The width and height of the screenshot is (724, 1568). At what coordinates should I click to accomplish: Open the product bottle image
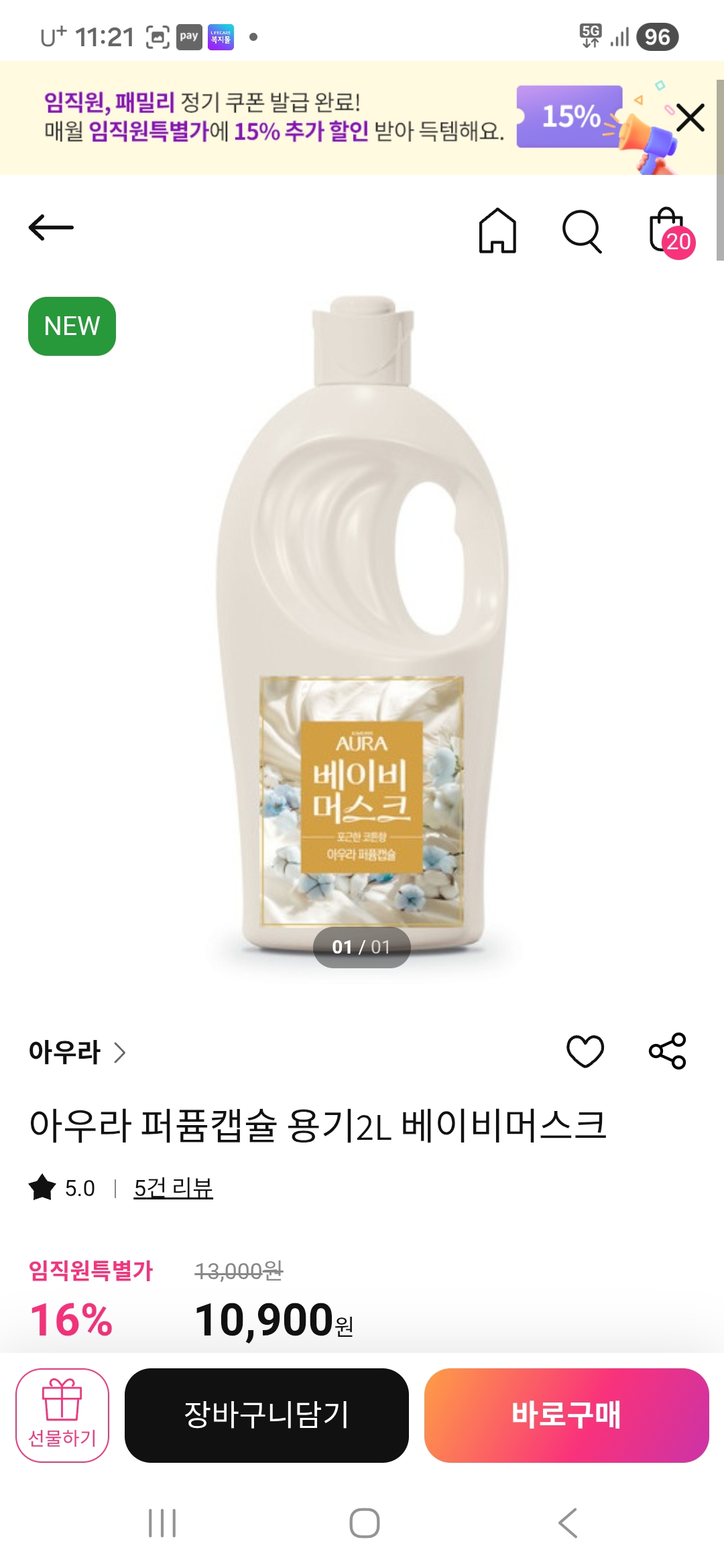[362, 623]
